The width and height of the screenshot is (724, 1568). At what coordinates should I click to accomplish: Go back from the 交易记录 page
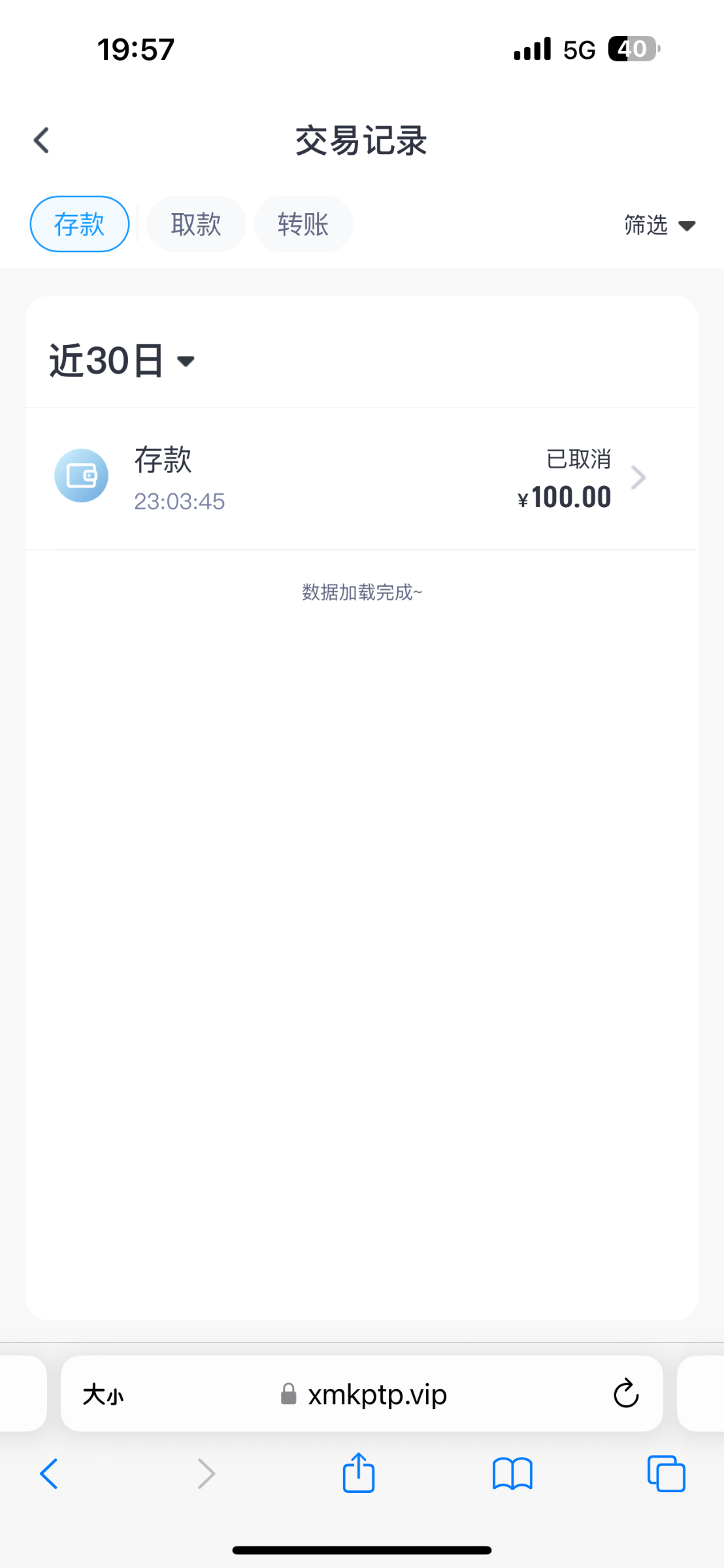[42, 140]
